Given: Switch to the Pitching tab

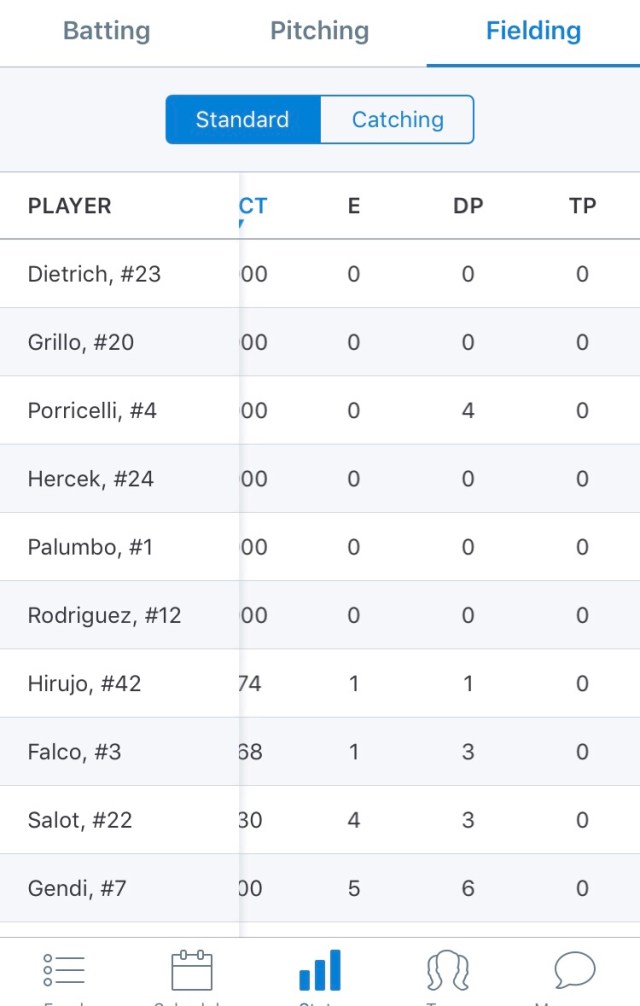Looking at the screenshot, I should pyautogui.click(x=319, y=31).
